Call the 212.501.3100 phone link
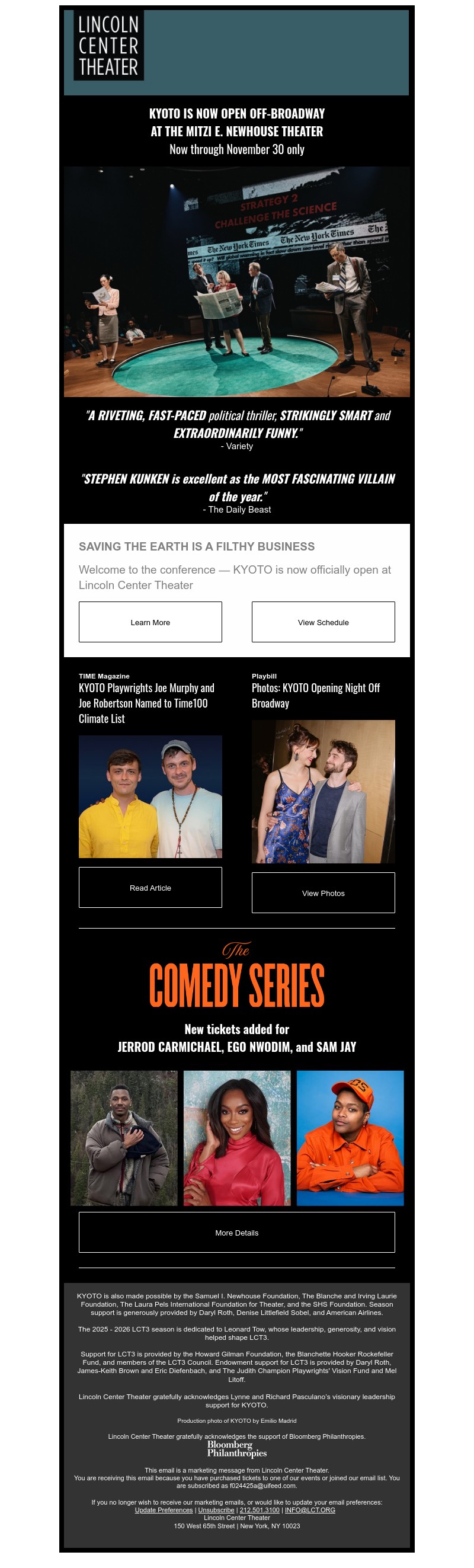This screenshot has height=1568, width=474. click(259, 1509)
